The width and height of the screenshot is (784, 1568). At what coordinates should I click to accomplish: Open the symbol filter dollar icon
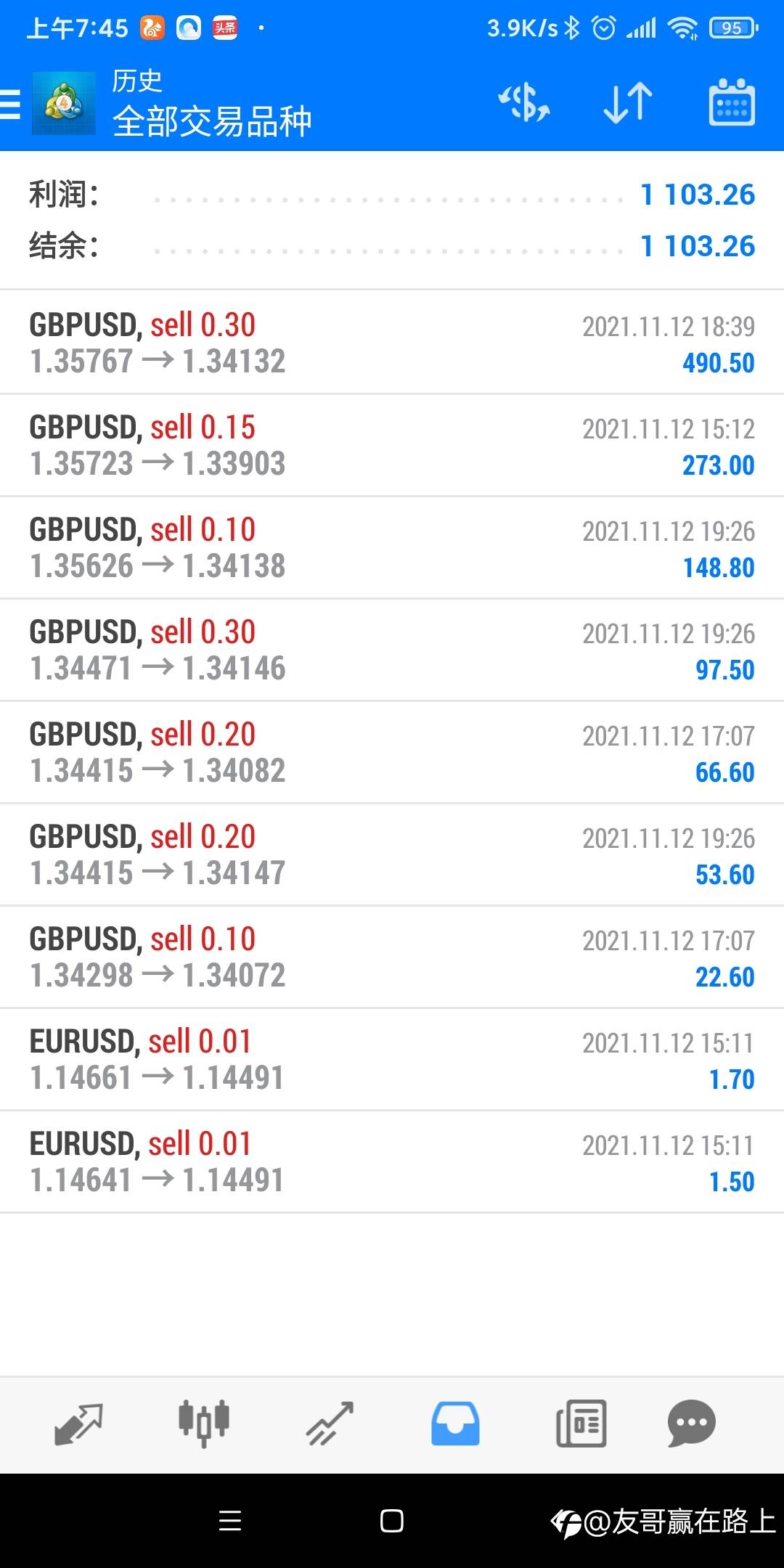[x=523, y=102]
